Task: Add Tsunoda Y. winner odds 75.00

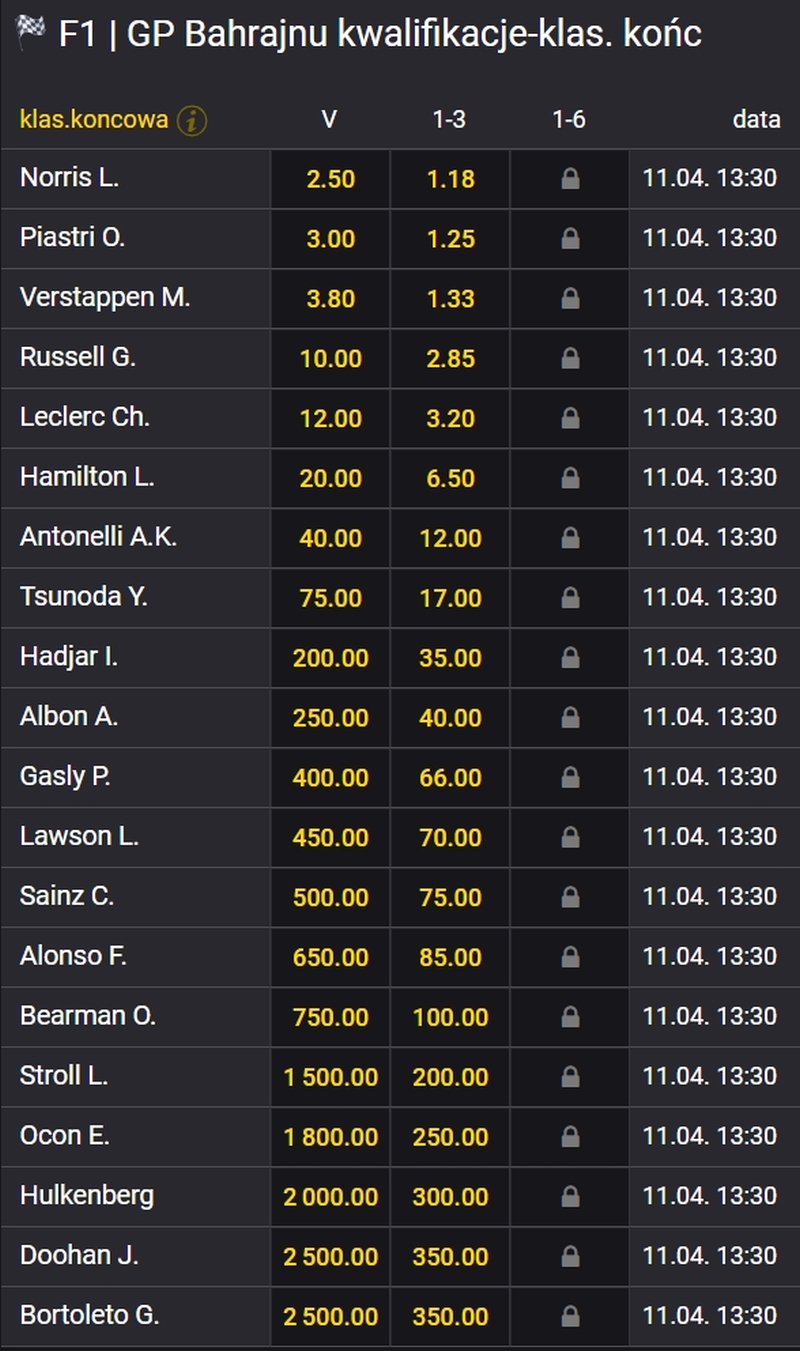Action: [x=330, y=598]
